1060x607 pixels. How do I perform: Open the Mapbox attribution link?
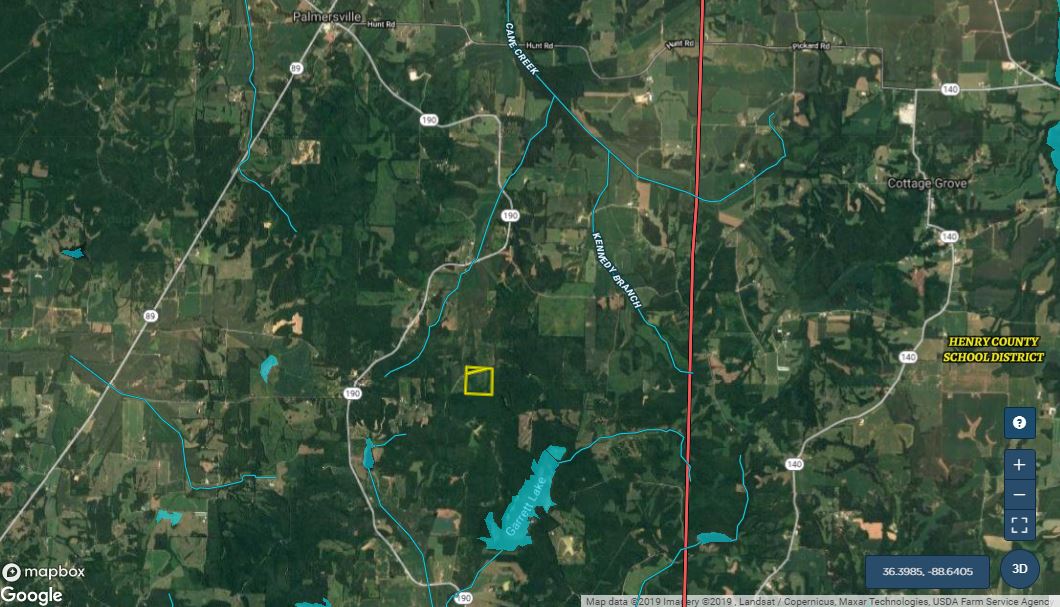click(x=44, y=572)
